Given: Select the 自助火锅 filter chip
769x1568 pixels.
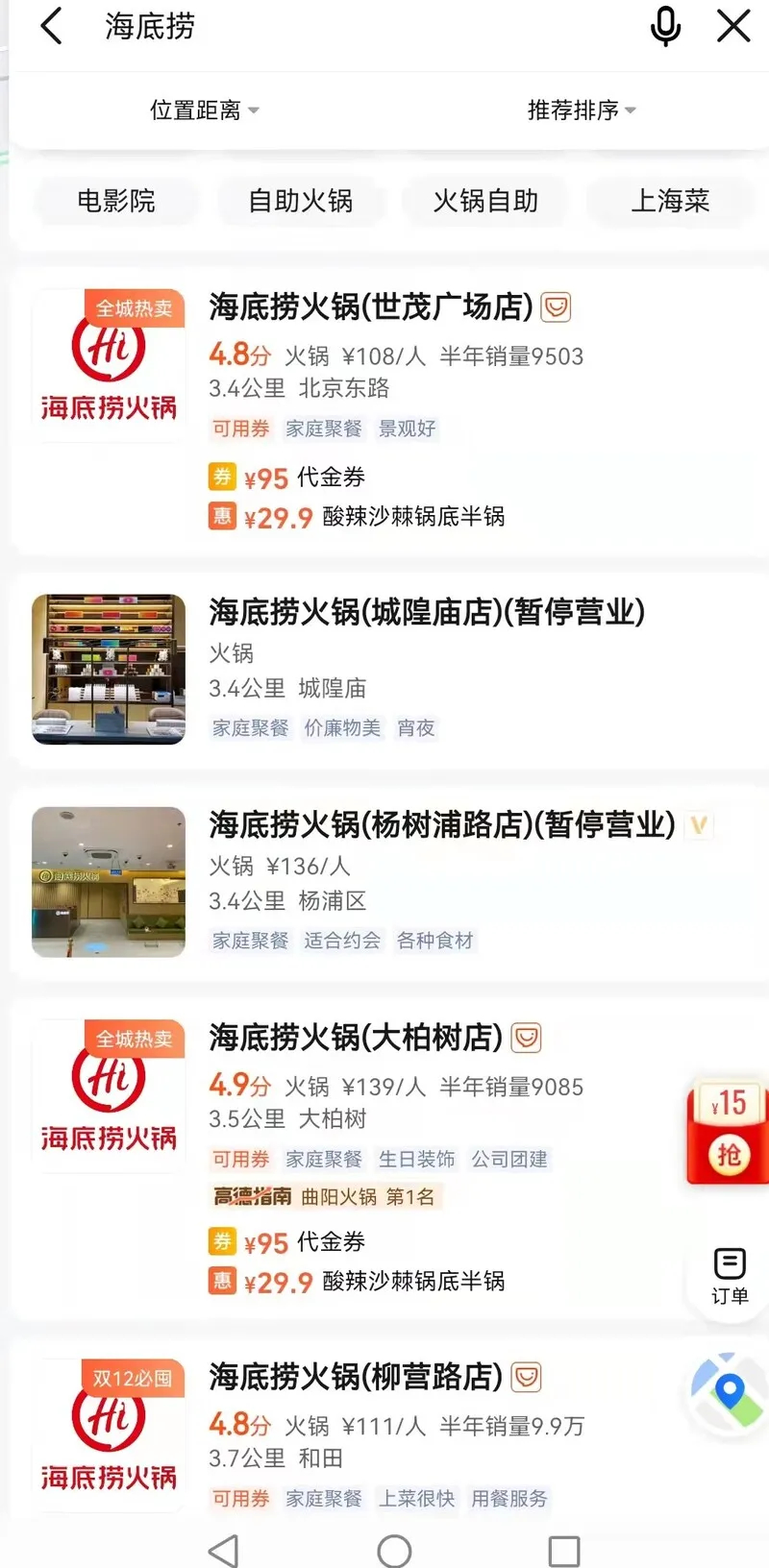Looking at the screenshot, I should (x=301, y=201).
